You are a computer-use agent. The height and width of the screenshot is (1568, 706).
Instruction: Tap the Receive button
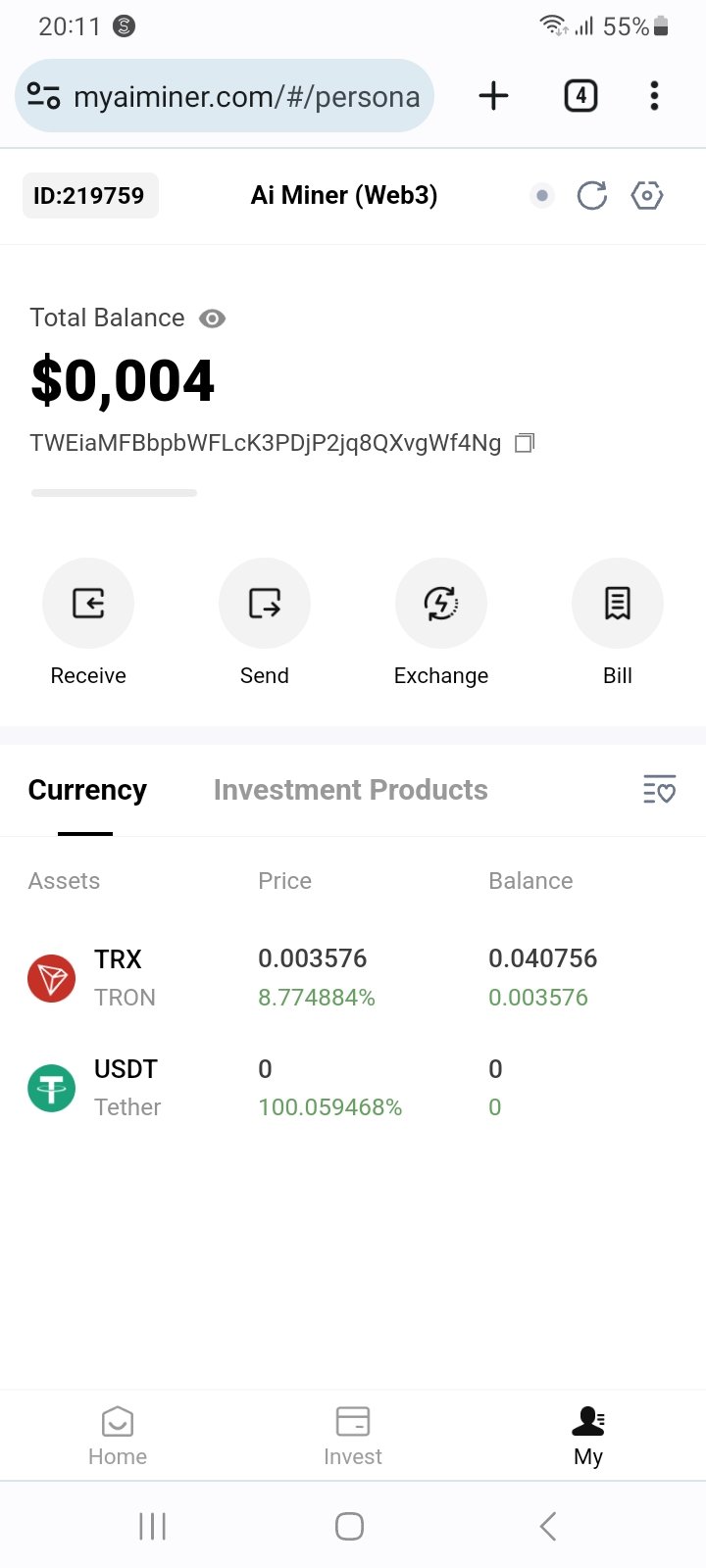pos(88,623)
